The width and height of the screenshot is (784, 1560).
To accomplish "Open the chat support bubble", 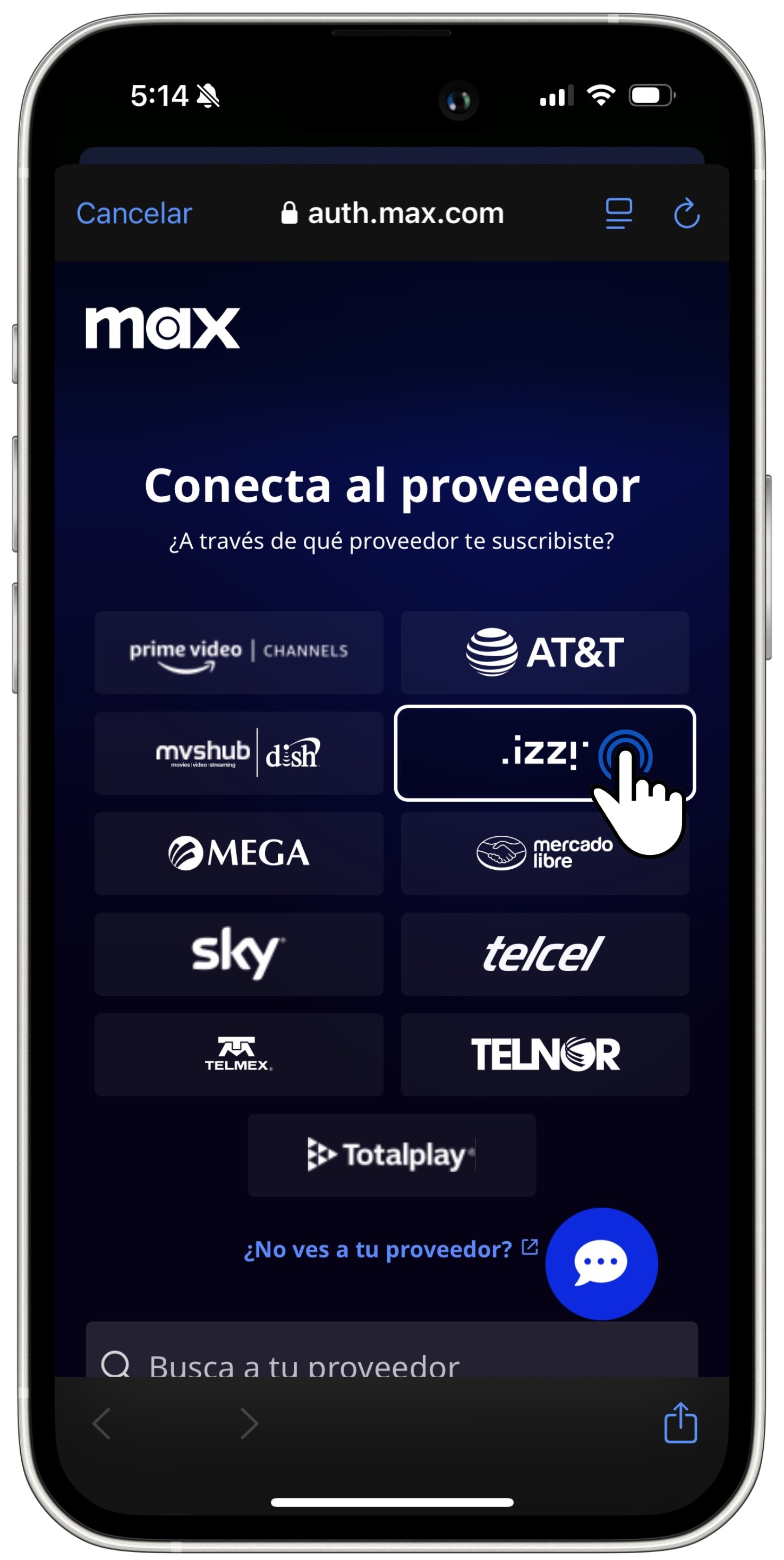I will [x=601, y=1264].
